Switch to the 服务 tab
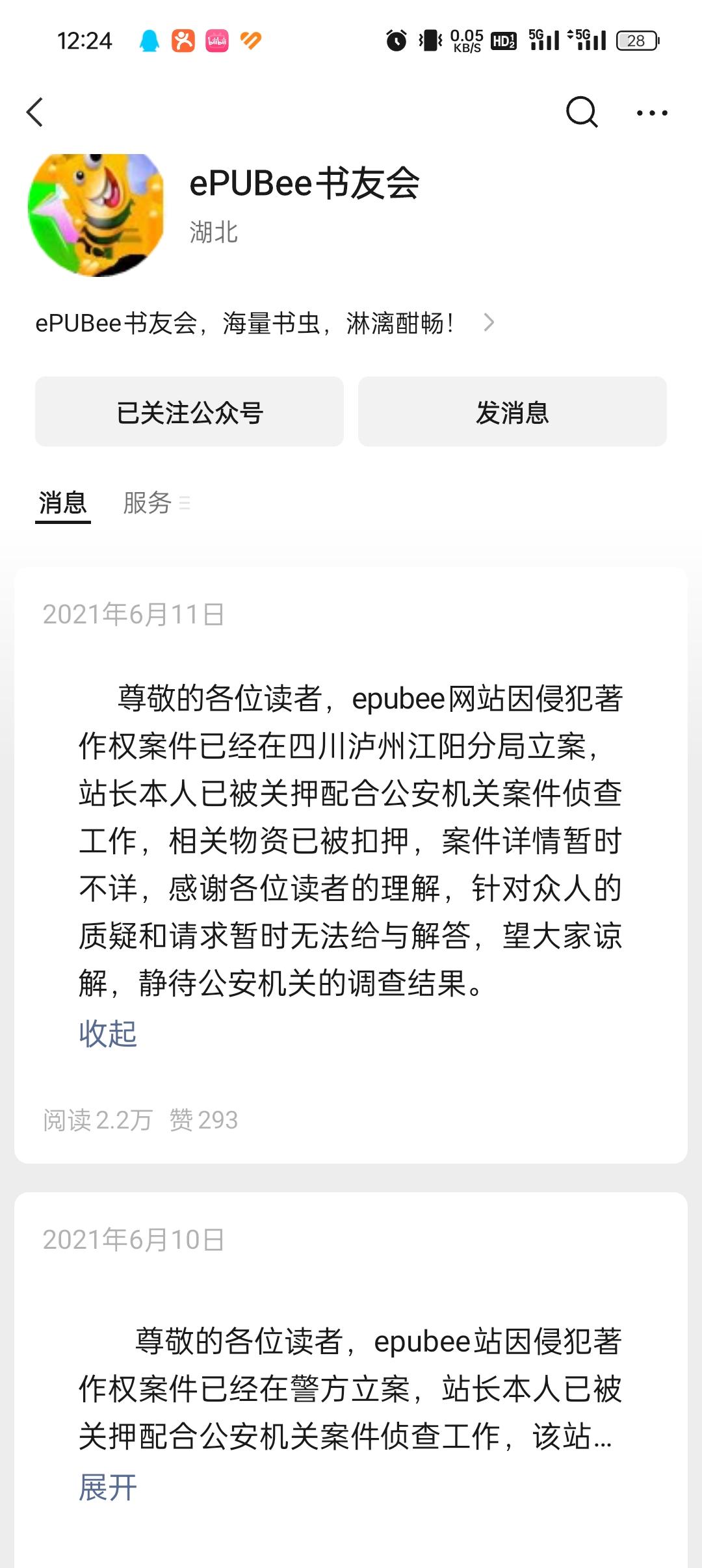This screenshot has height=1568, width=702. pos(146,501)
